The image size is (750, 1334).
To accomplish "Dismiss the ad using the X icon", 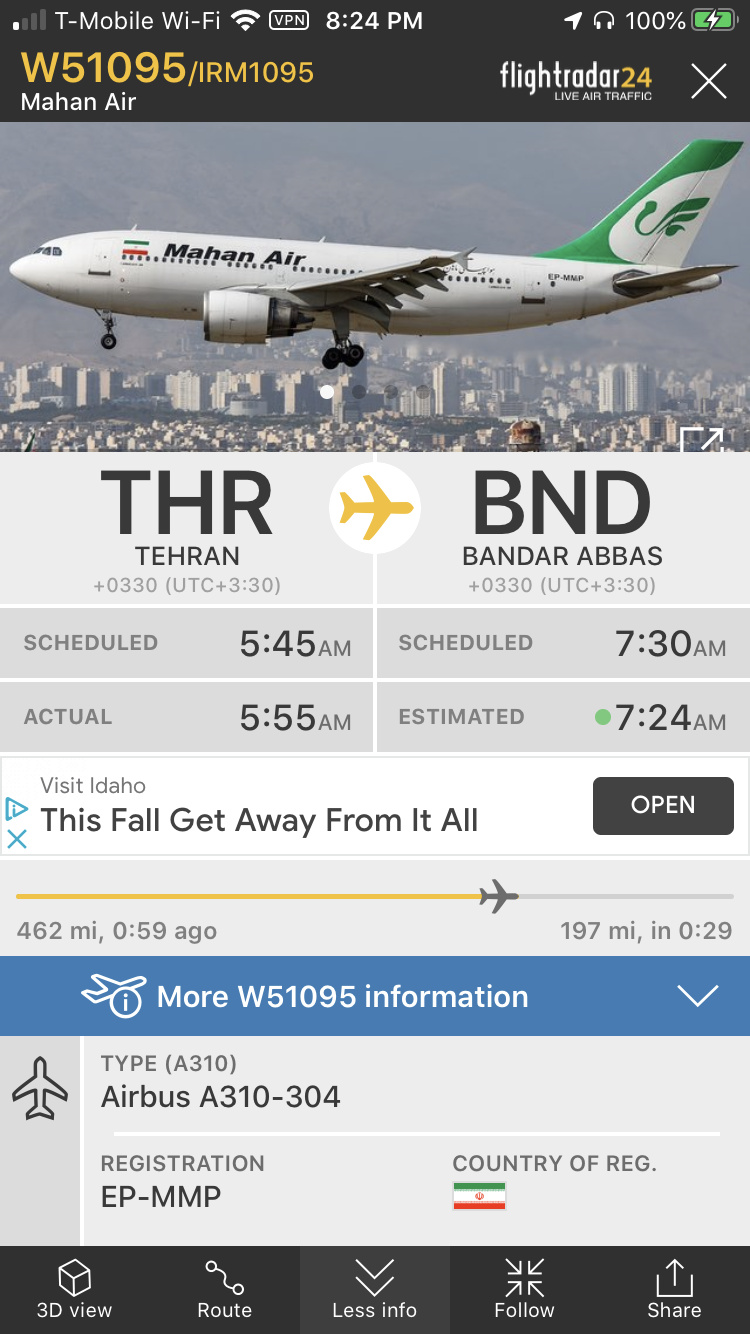I will (17, 840).
